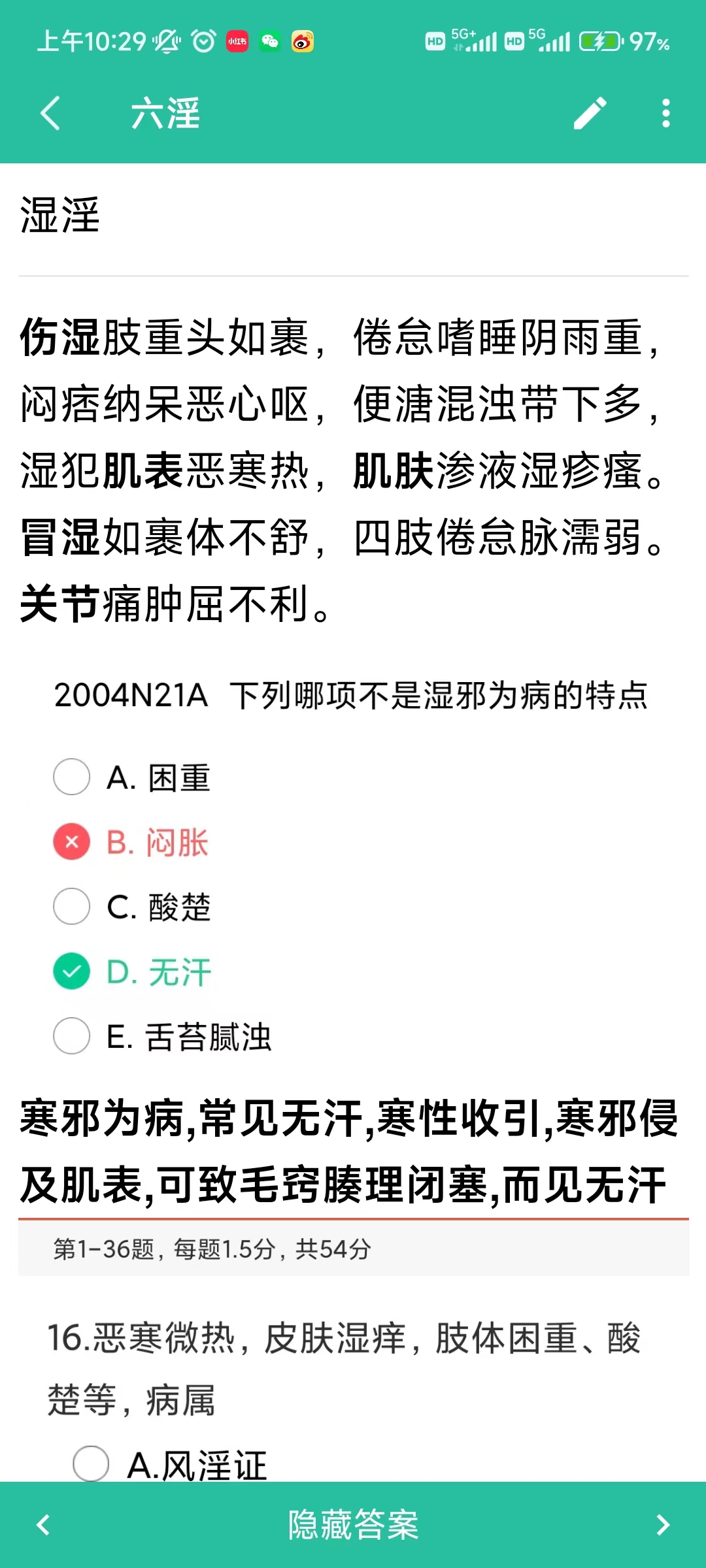
Task: Go to the previous item with bottom left arrow
Action: coord(43,1525)
